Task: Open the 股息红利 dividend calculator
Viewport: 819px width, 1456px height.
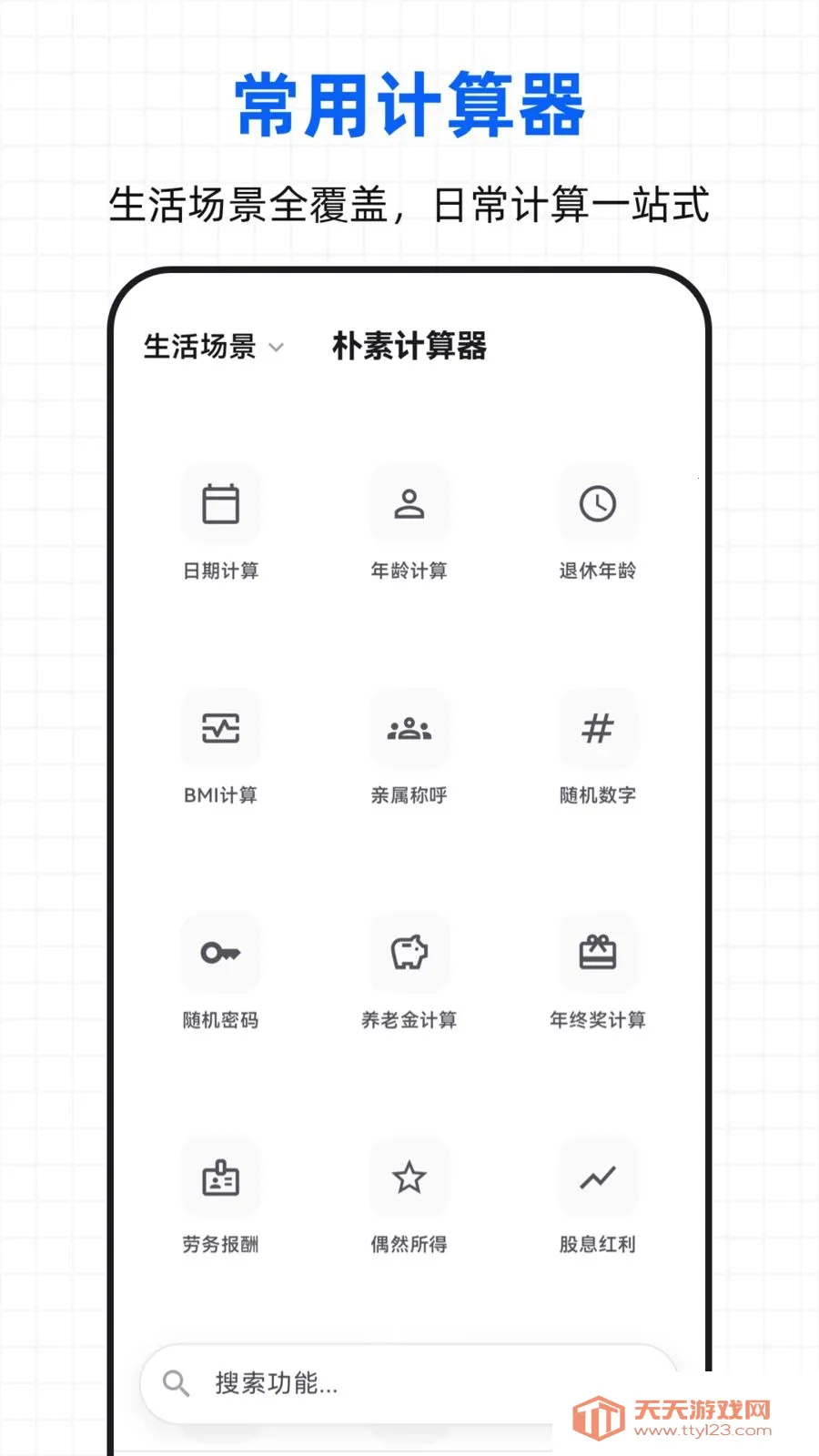Action: 597,1198
